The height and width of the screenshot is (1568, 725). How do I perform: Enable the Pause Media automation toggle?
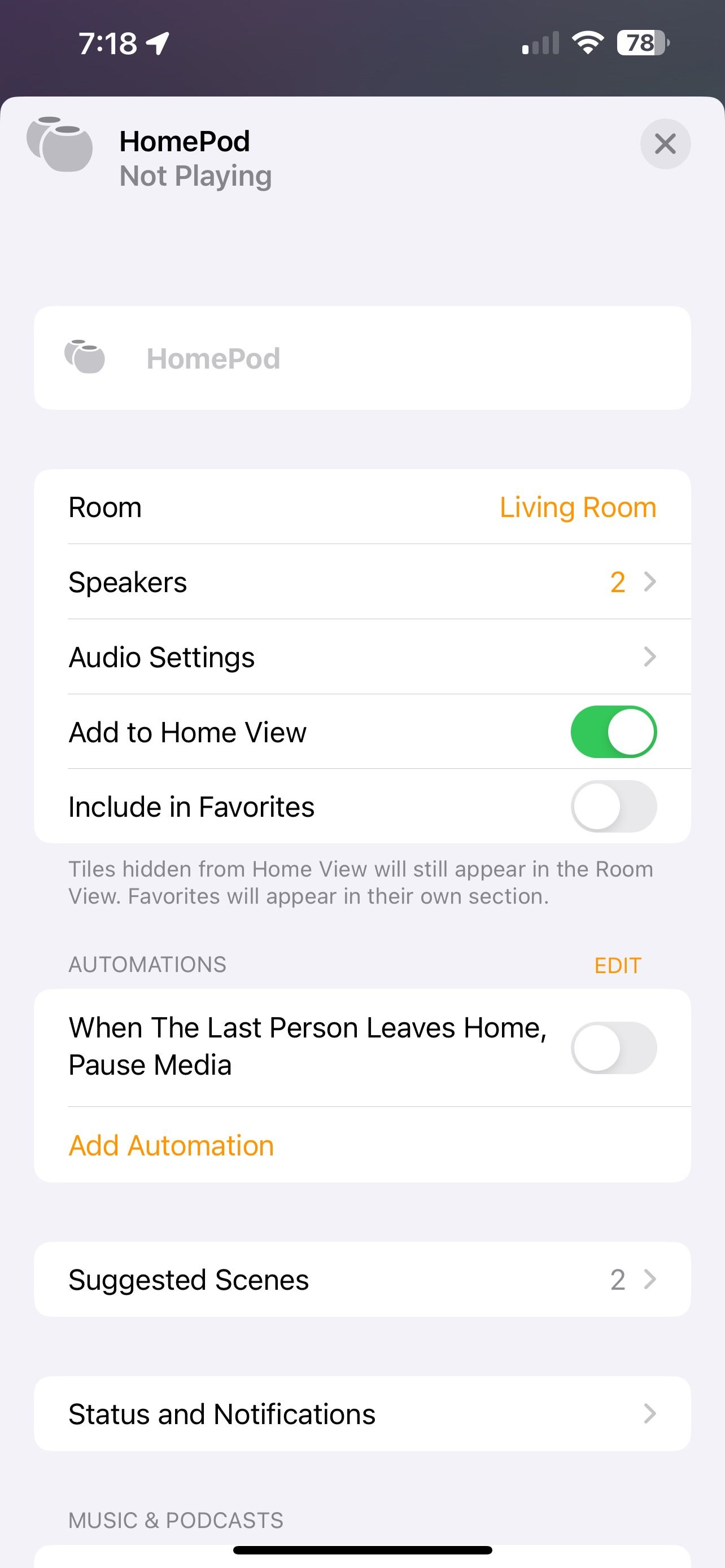[613, 1047]
